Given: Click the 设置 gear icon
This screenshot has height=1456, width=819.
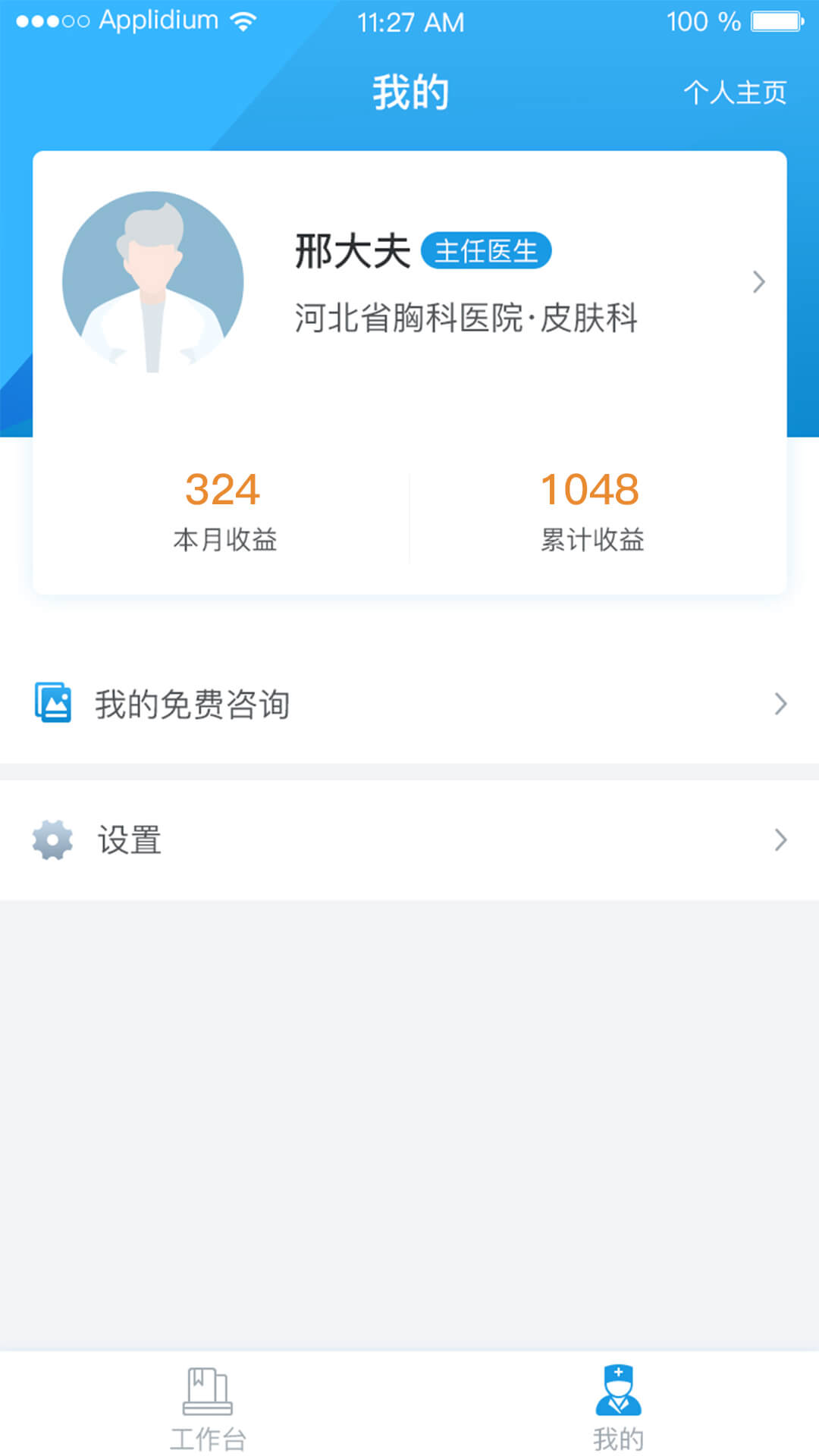Looking at the screenshot, I should [x=50, y=840].
